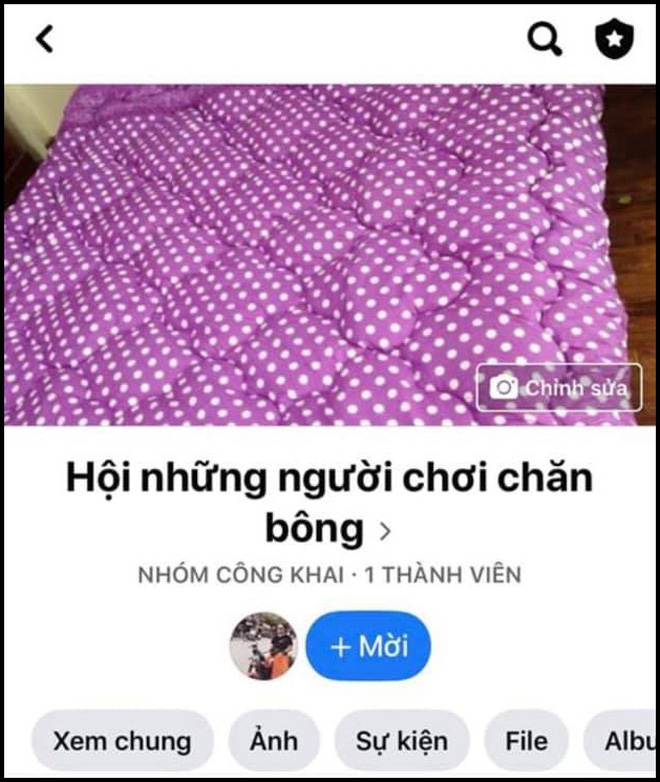Viewport: 660px width, 782px height.
Task: Open the admin shield tools
Action: pyautogui.click(x=614, y=40)
